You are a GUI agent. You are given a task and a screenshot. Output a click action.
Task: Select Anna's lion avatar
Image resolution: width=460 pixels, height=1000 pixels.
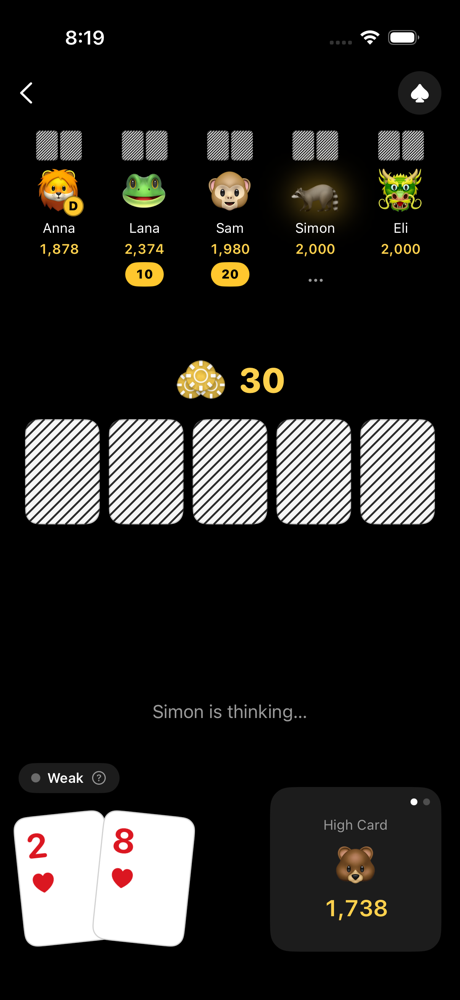coord(59,191)
